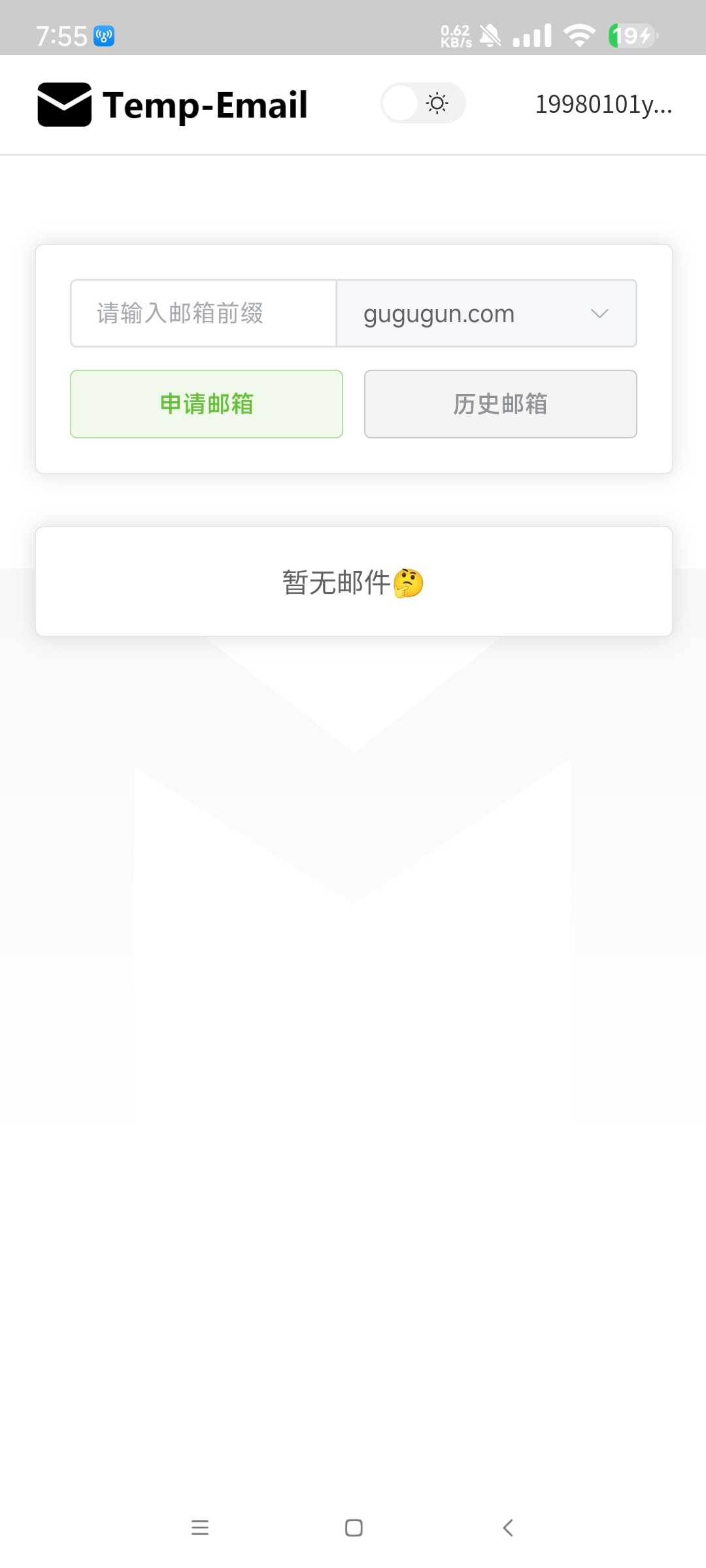
Task: Go back using the system back button
Action: click(x=508, y=1527)
